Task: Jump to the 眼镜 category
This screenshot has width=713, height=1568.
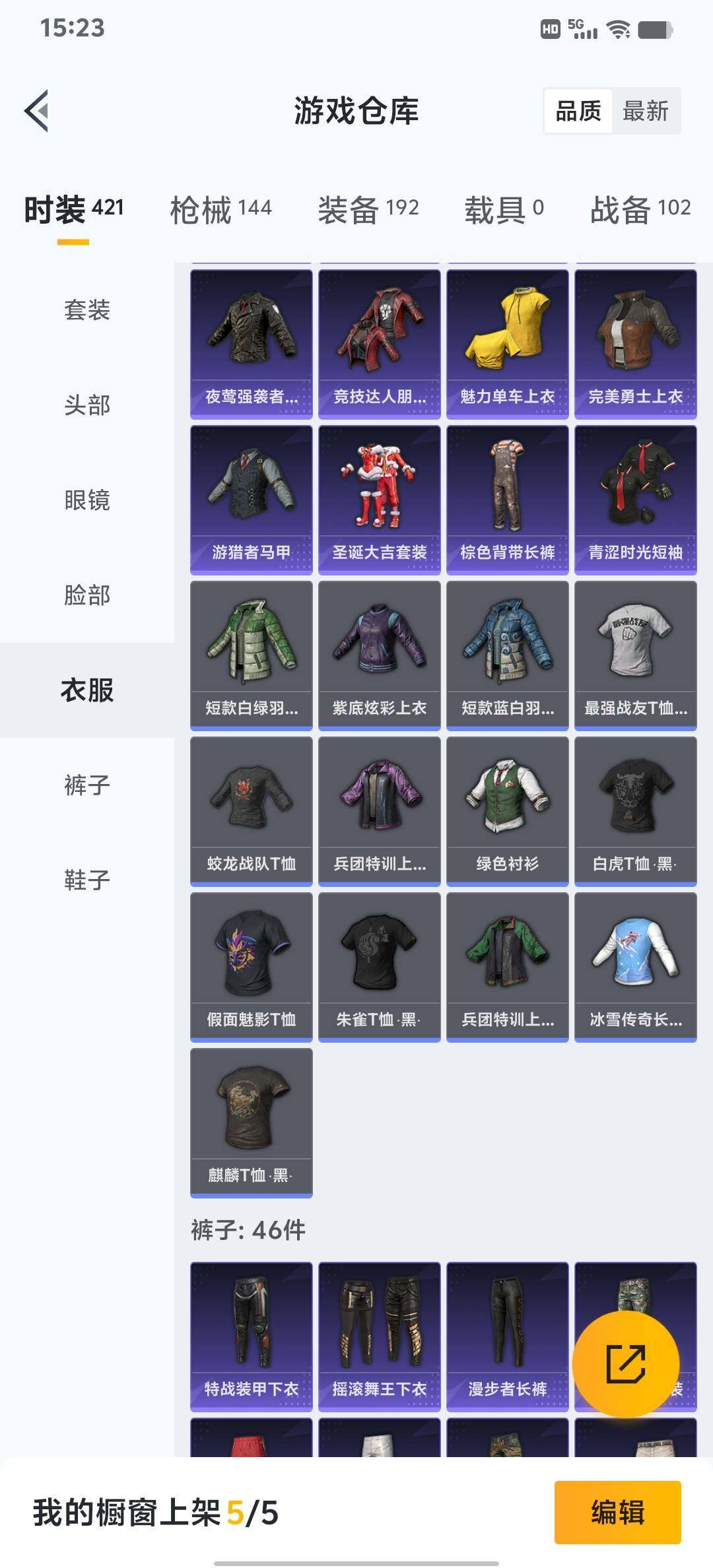Action: point(86,500)
